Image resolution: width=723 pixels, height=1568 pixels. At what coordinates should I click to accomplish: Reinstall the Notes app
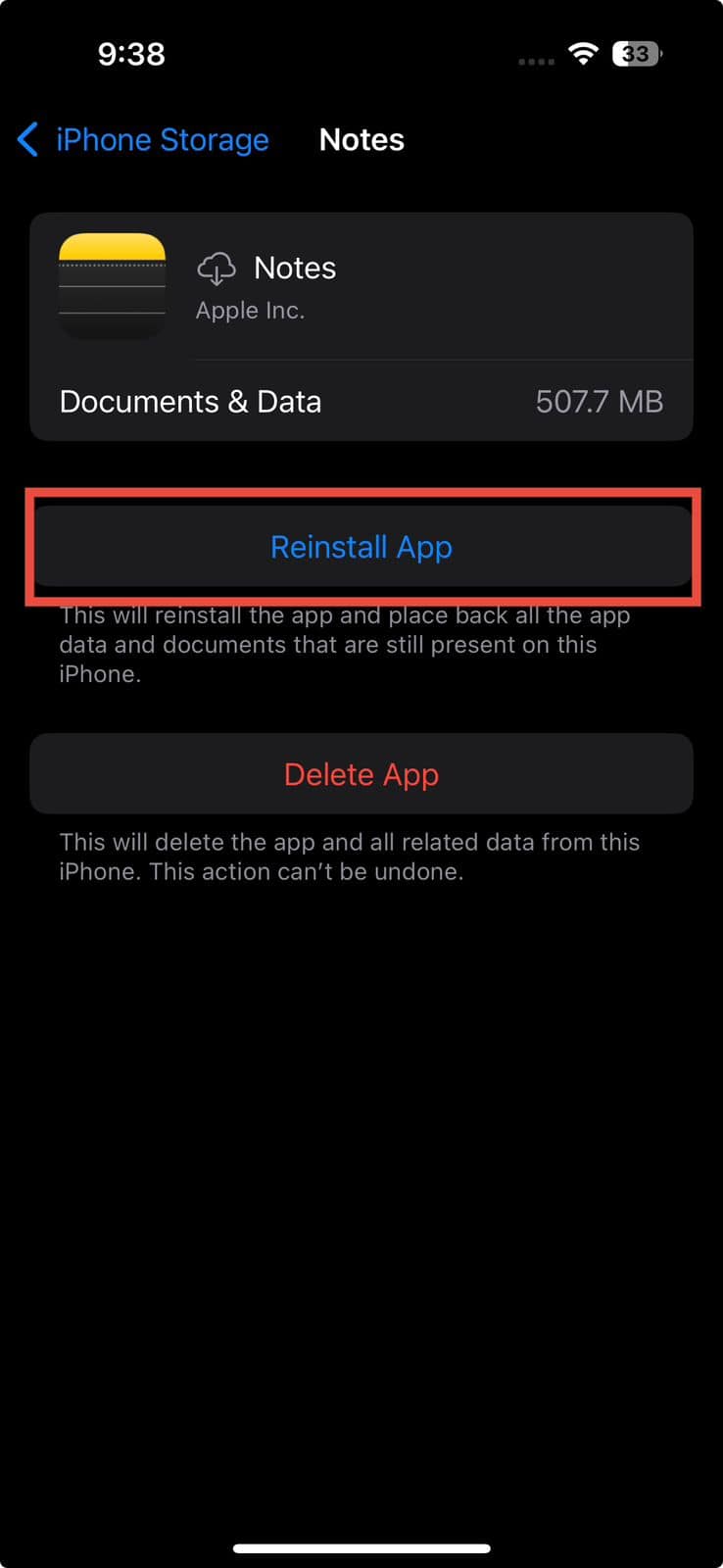361,547
